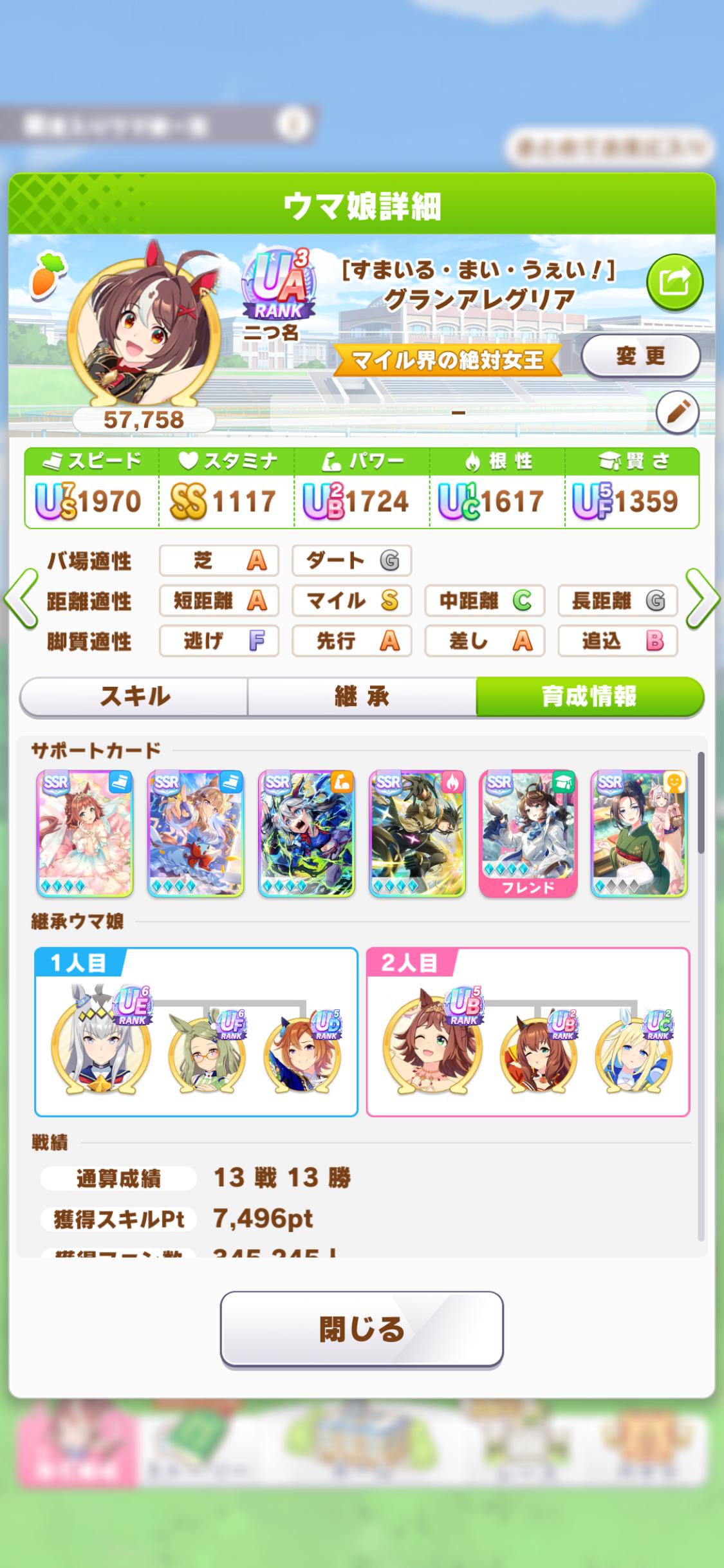The height and width of the screenshot is (1568, 724).
Task: Close the dialog with 閉じる
Action: [362, 1329]
